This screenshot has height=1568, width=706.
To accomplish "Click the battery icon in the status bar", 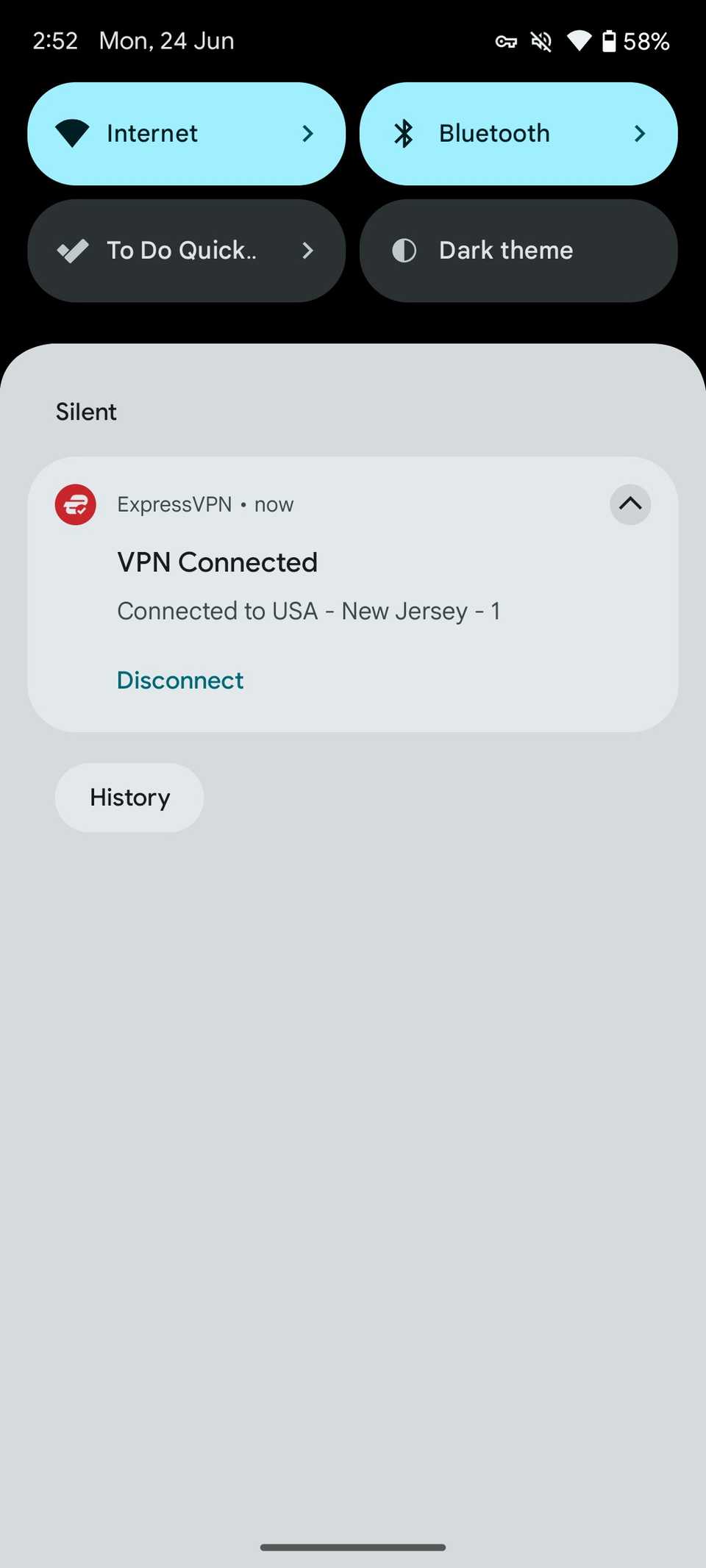I will coord(610,41).
